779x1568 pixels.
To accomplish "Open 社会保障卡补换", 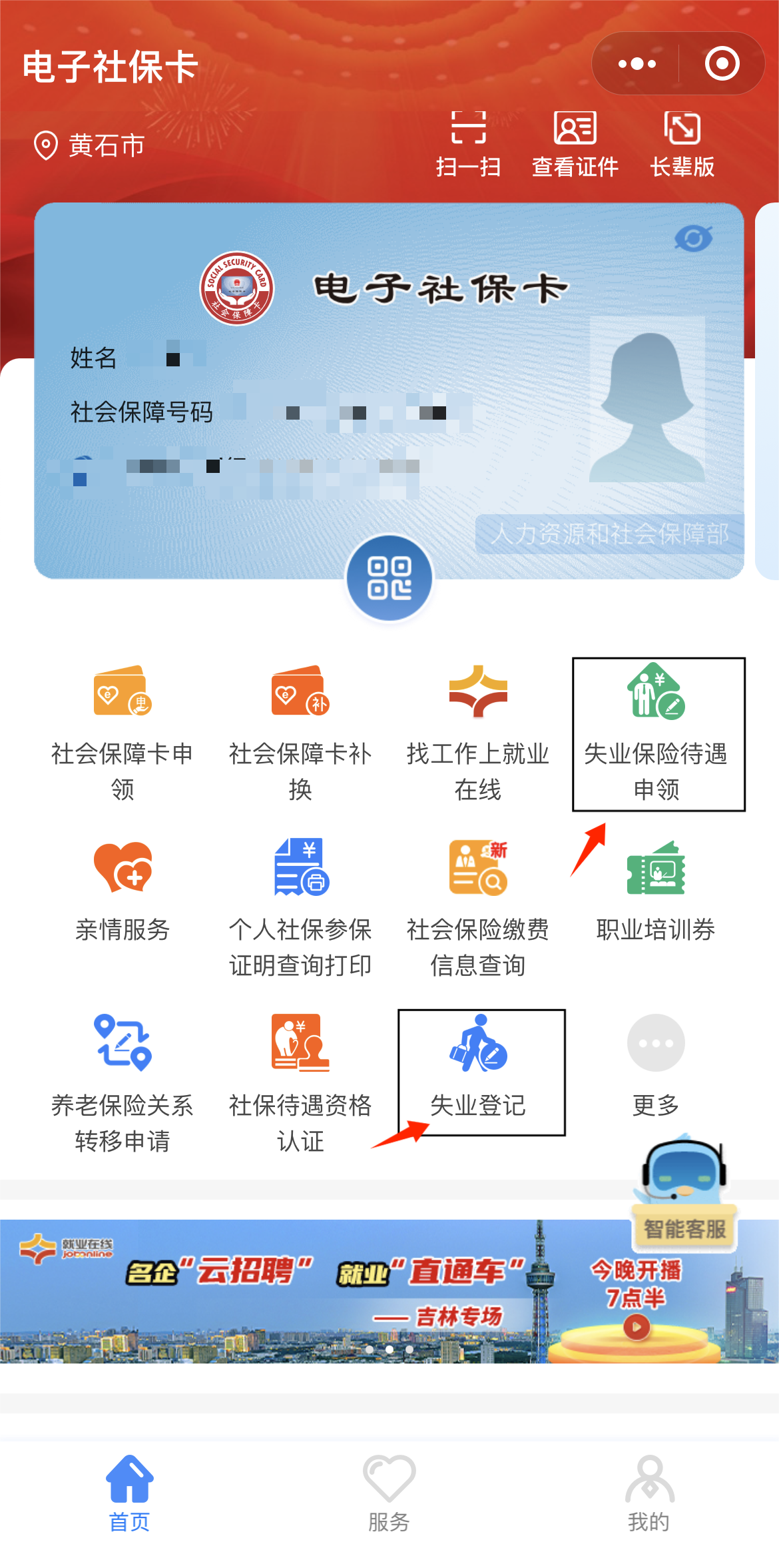I will coord(300,733).
